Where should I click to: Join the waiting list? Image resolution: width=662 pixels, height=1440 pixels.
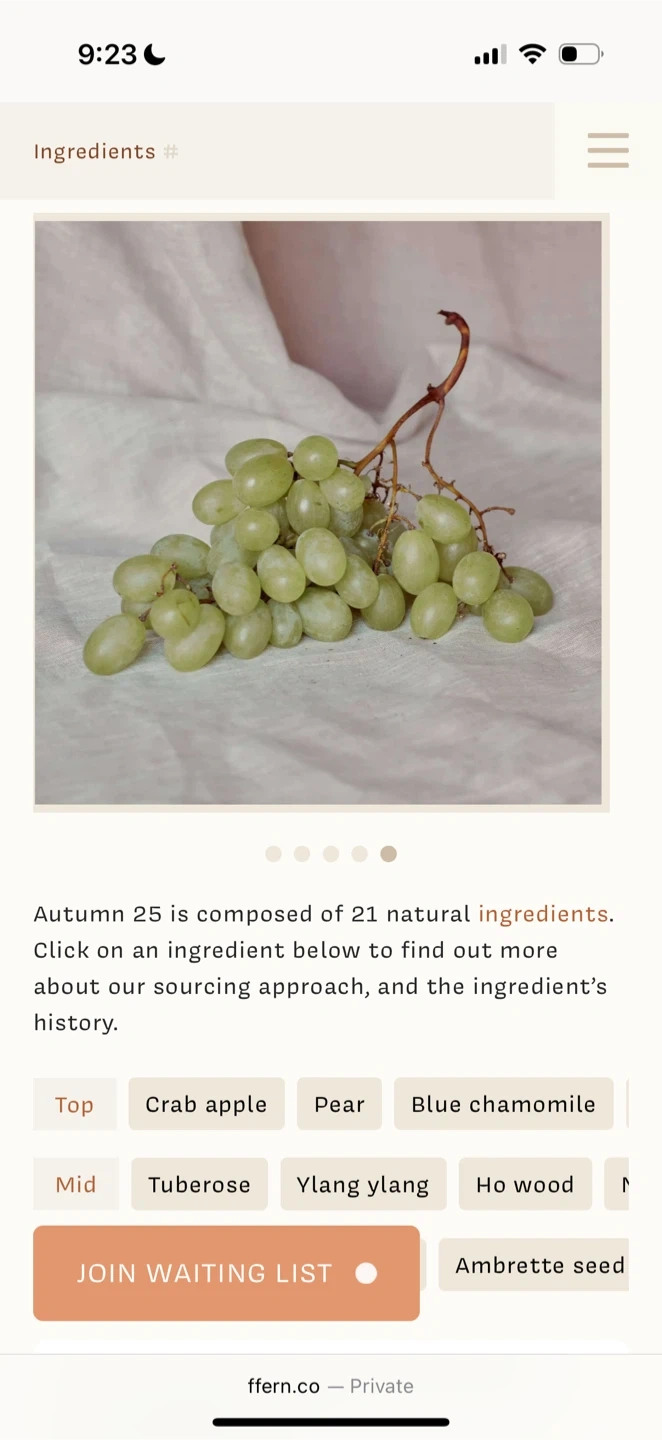[x=226, y=1273]
